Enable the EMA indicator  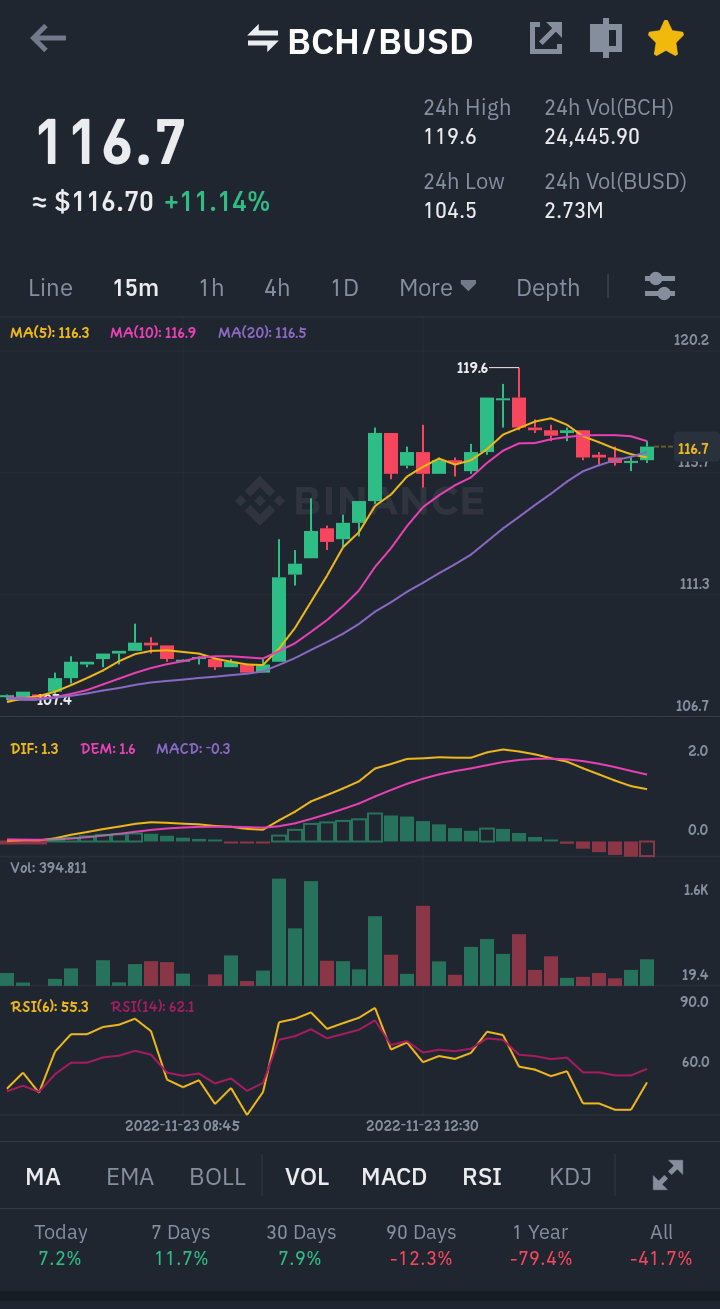(x=130, y=1177)
